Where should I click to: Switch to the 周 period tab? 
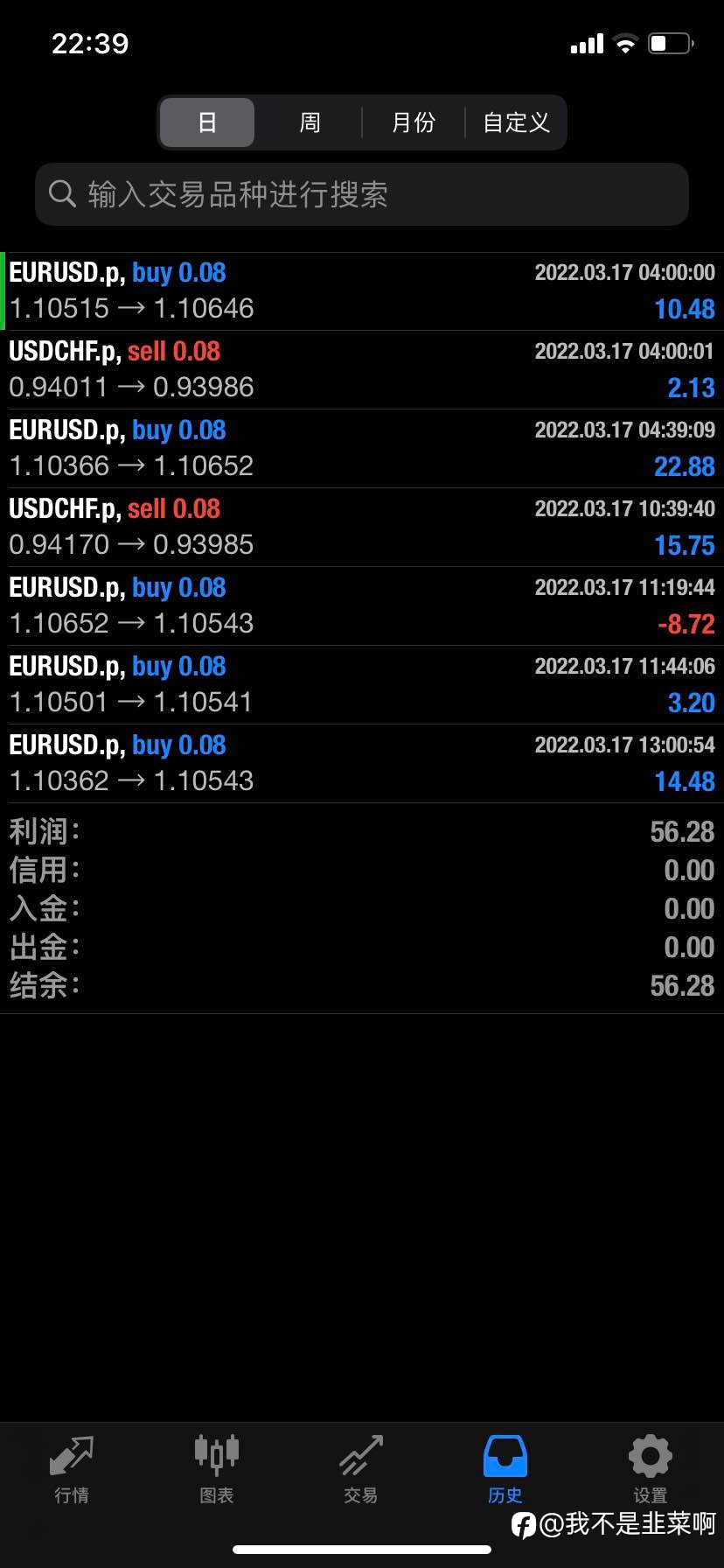tap(310, 122)
